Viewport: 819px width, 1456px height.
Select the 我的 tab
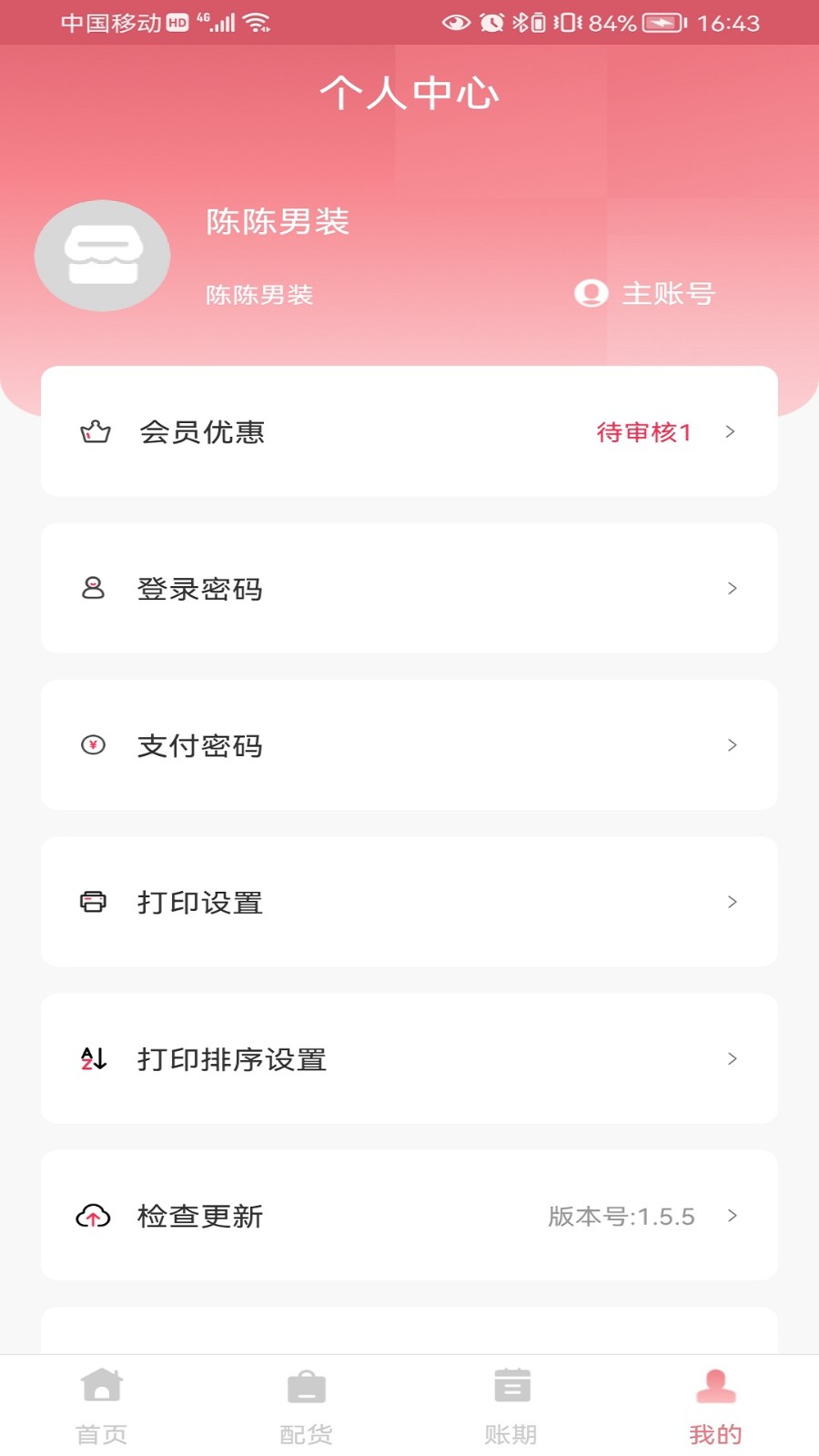716,1406
